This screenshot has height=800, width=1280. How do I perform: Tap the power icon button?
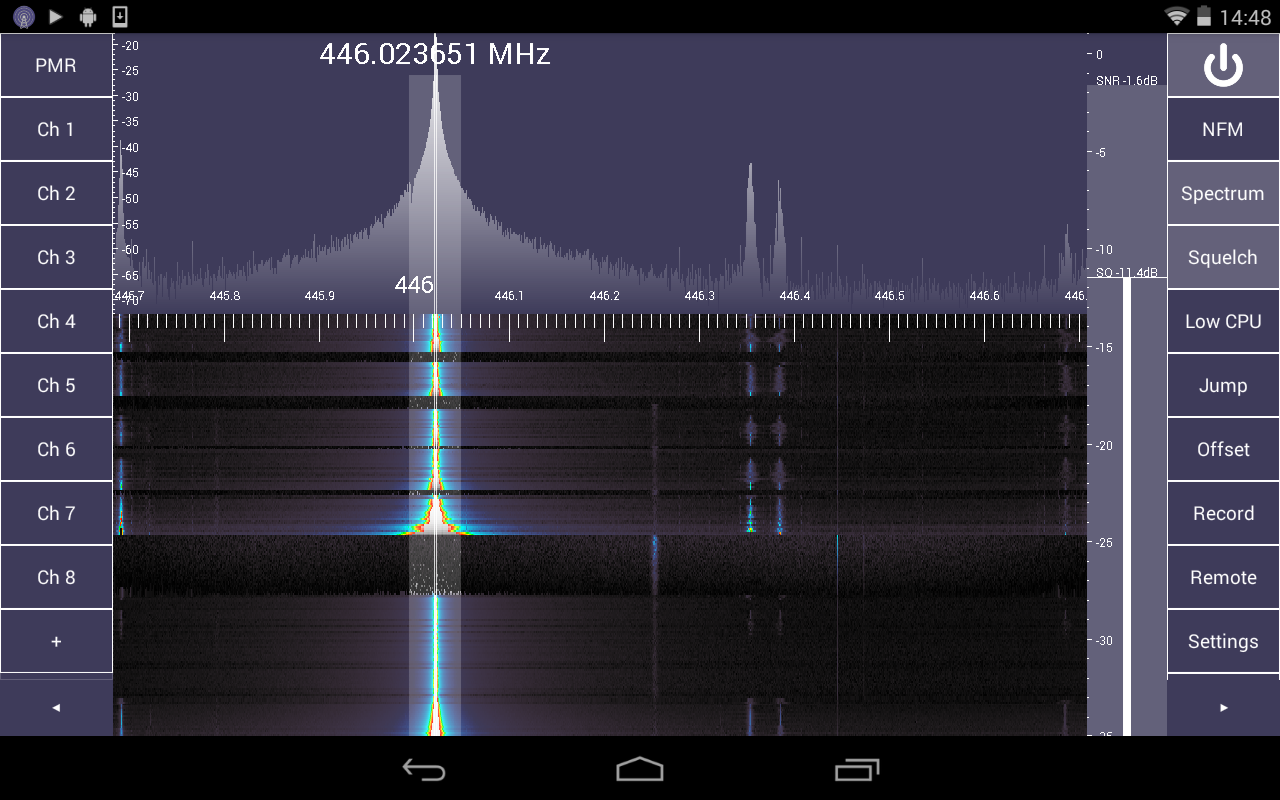point(1223,66)
